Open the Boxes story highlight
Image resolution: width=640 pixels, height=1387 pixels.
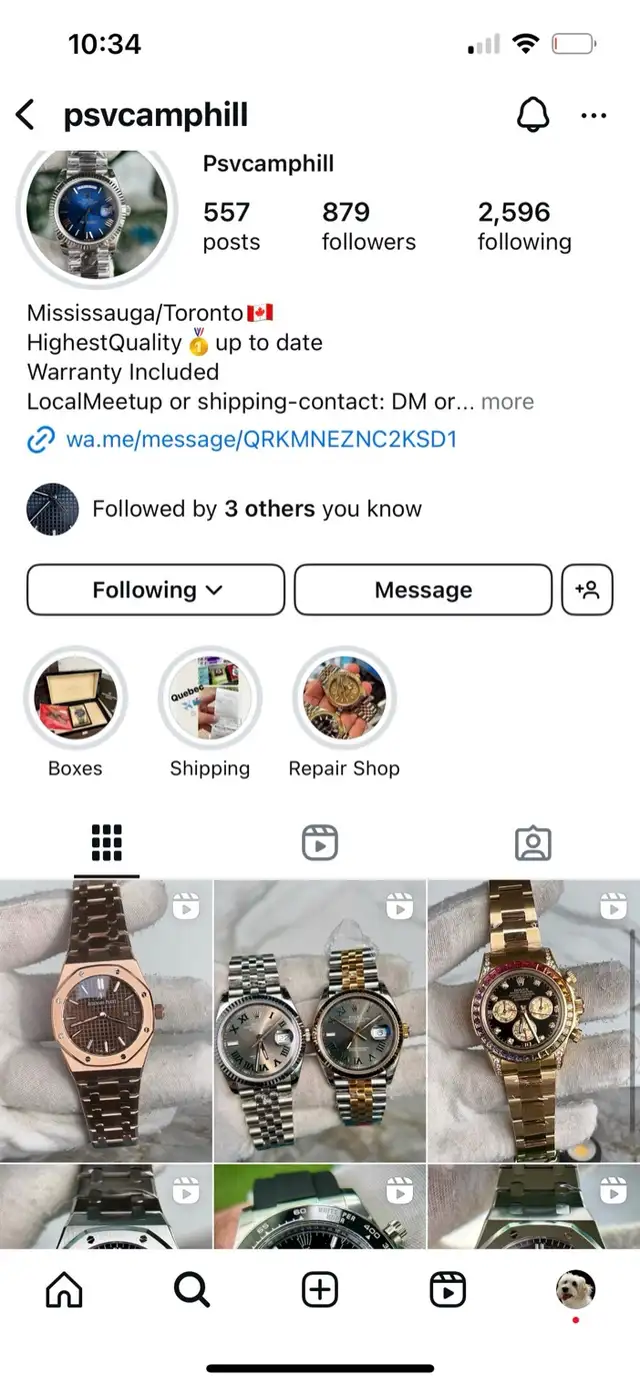(75, 697)
